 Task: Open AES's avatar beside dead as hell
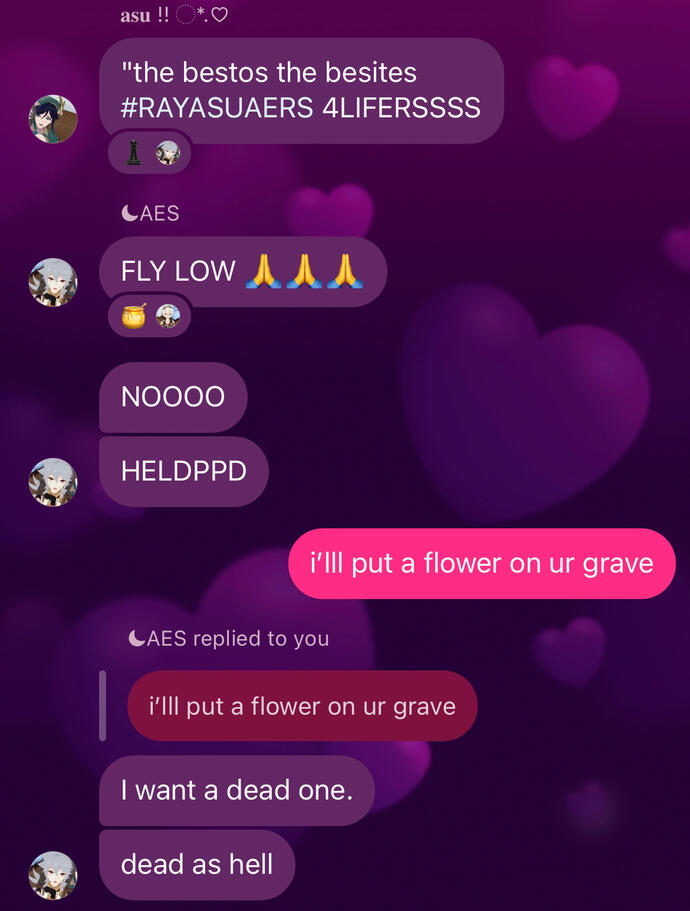(53, 876)
